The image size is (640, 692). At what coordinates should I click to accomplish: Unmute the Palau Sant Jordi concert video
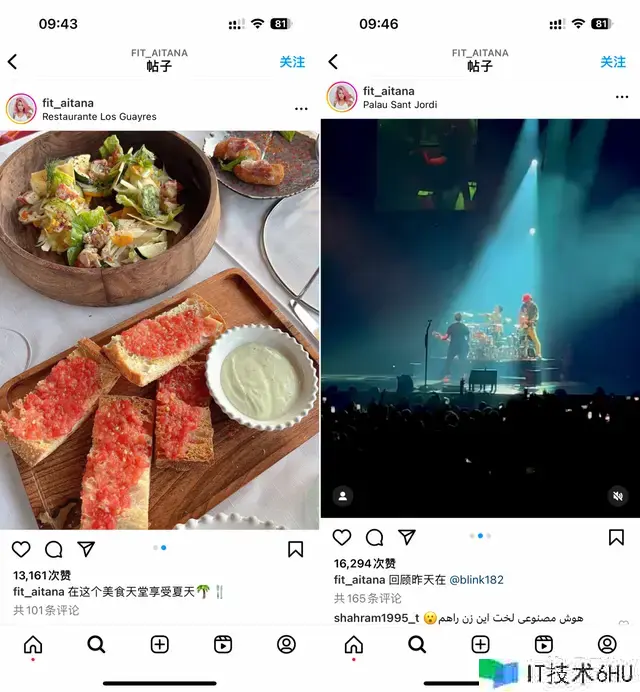point(617,495)
